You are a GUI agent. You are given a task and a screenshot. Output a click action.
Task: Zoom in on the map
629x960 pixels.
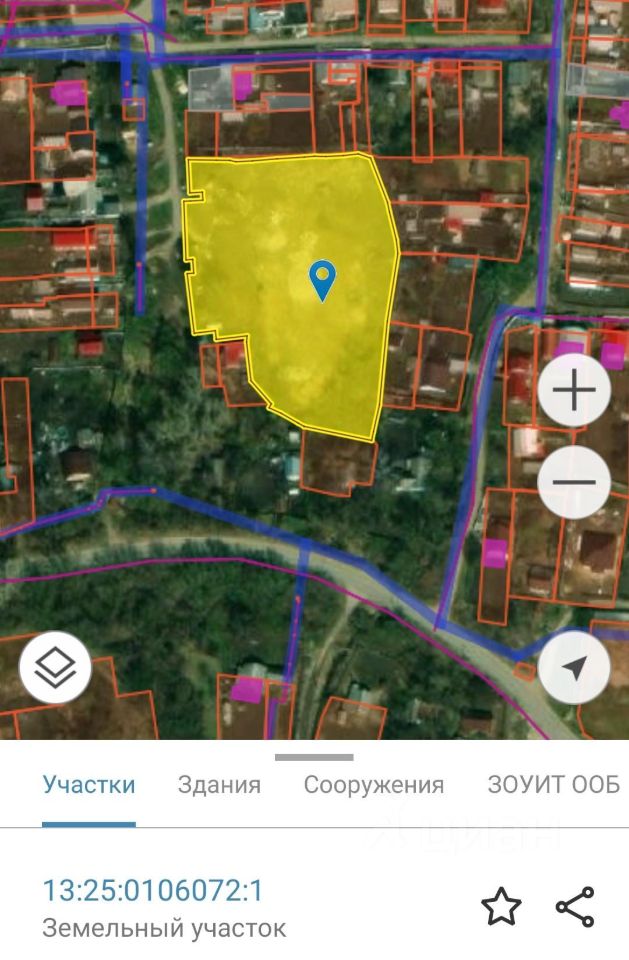pyautogui.click(x=574, y=391)
